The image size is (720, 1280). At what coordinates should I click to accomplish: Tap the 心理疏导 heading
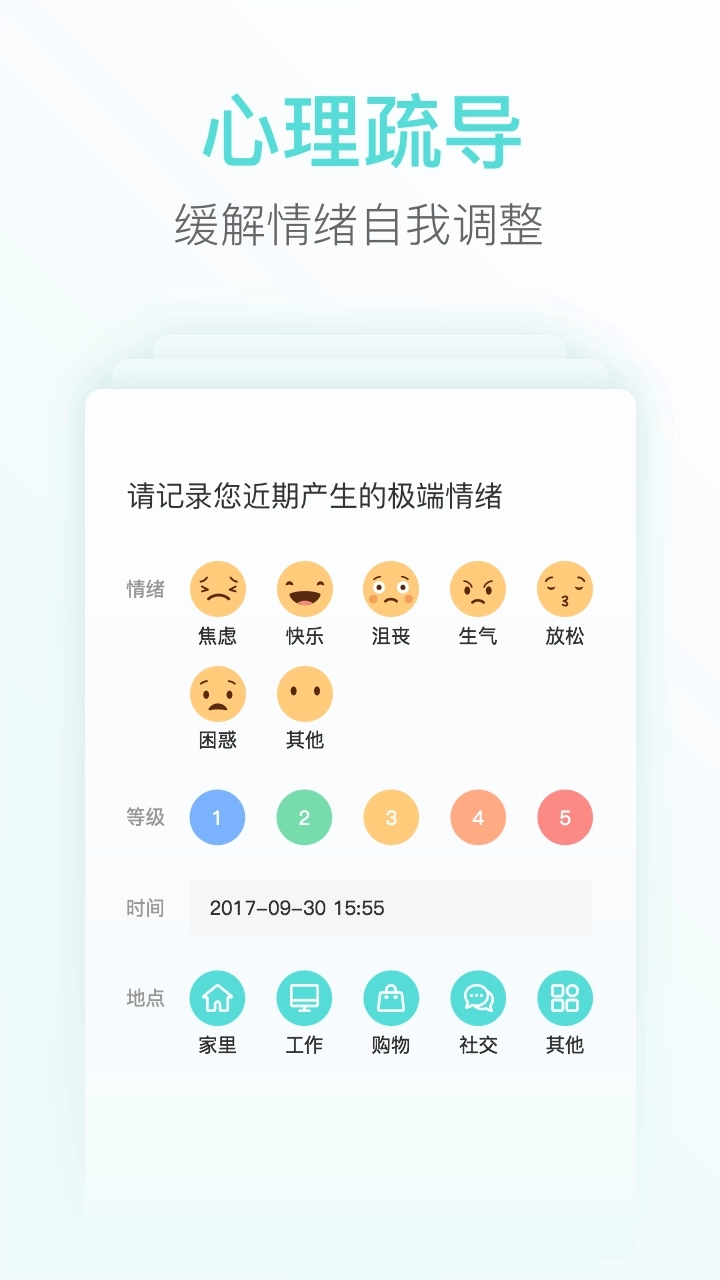tap(360, 128)
